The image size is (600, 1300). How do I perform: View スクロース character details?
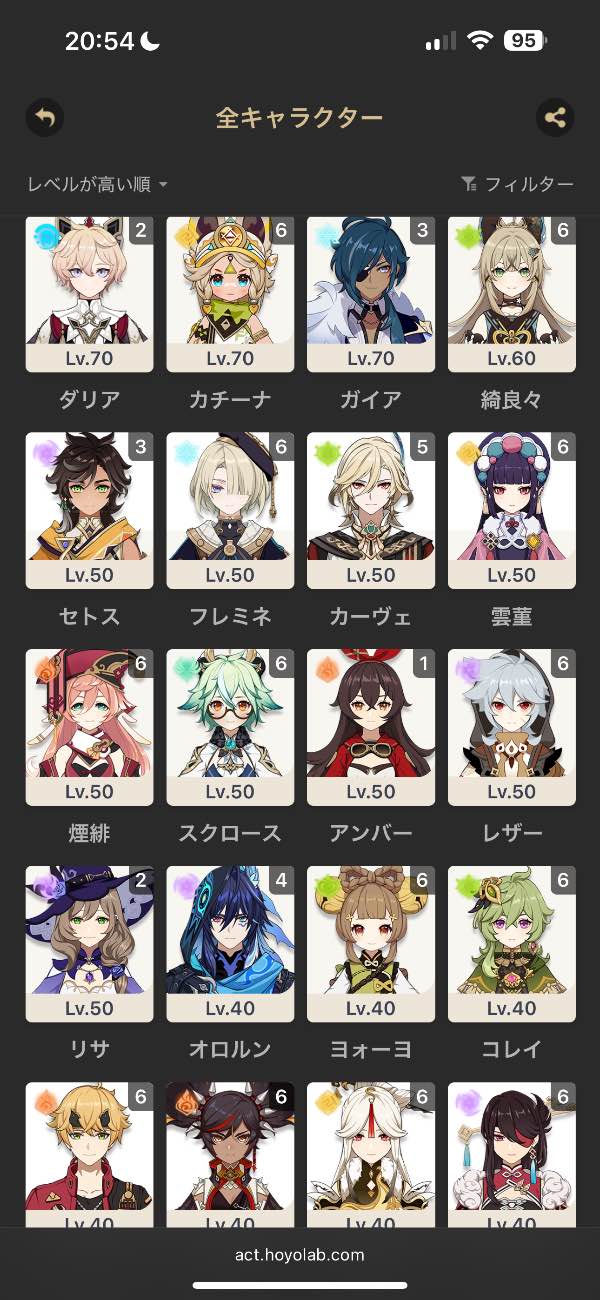tap(230, 727)
